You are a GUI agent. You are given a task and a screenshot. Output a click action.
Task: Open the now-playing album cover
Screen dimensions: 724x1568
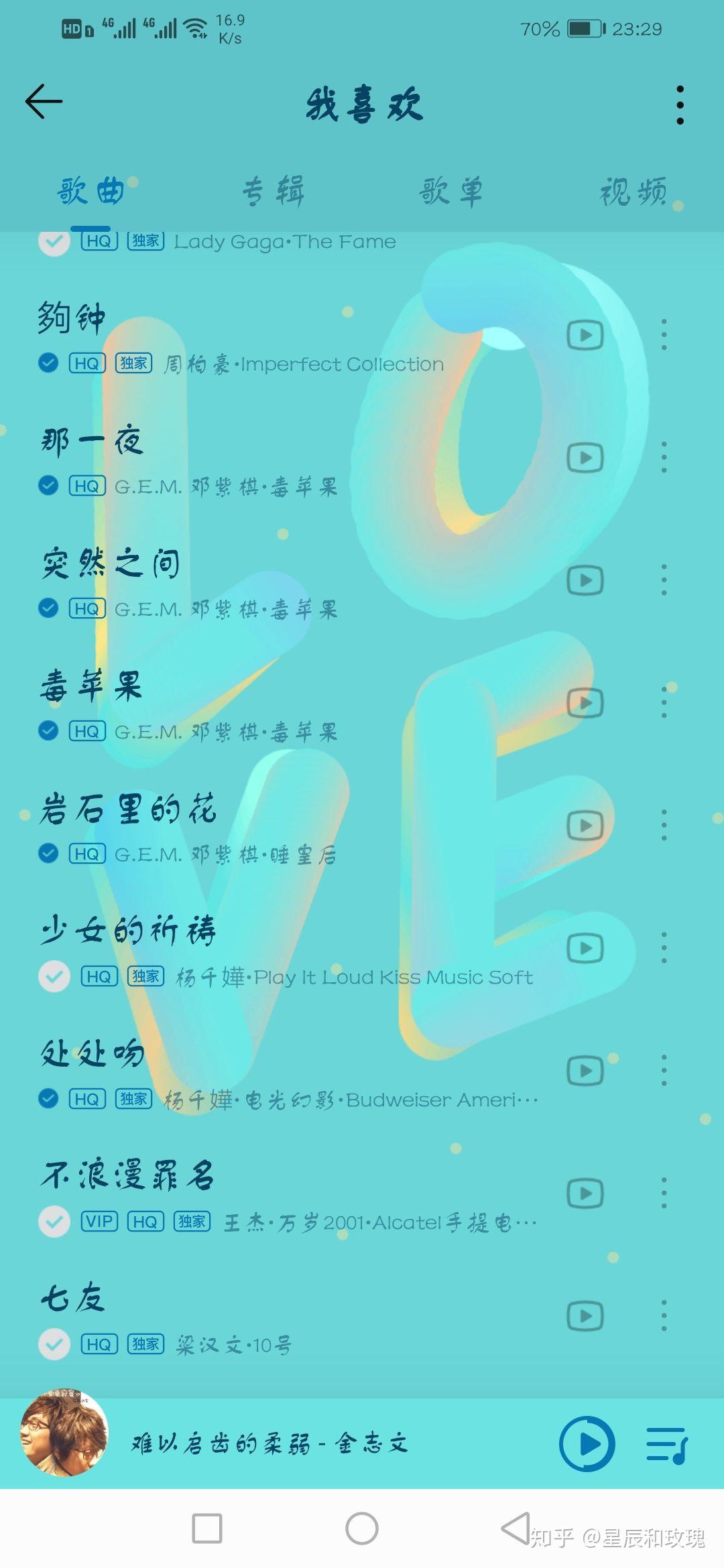coord(64,1432)
